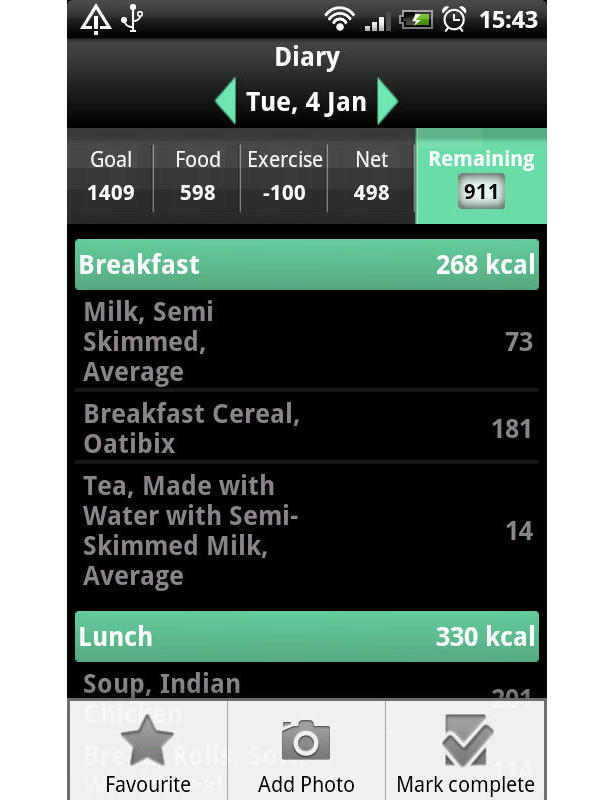
Task: Open the Lunch meal header
Action: [x=306, y=637]
